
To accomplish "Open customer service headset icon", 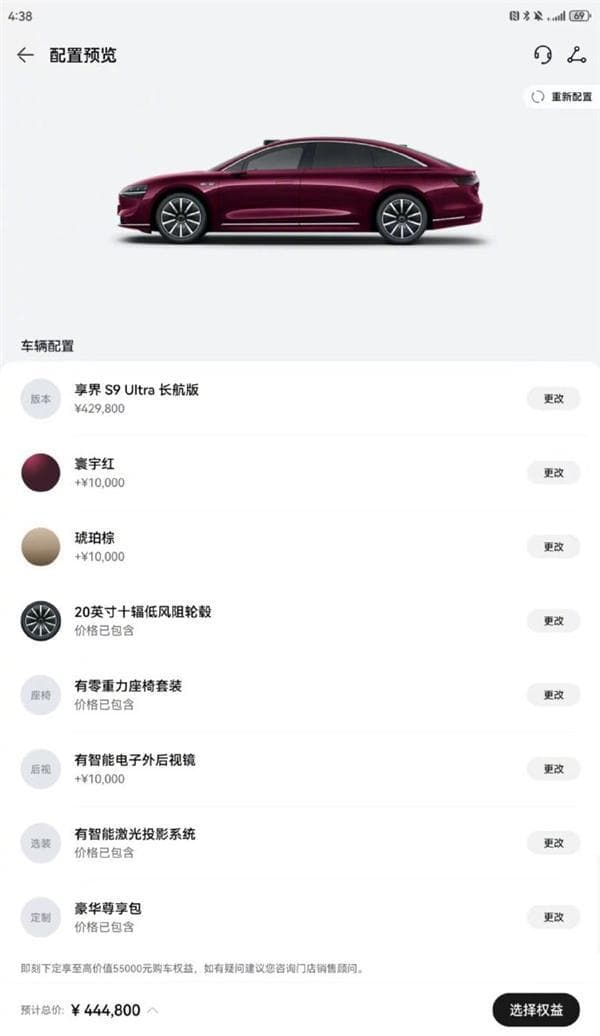I will 543,55.
